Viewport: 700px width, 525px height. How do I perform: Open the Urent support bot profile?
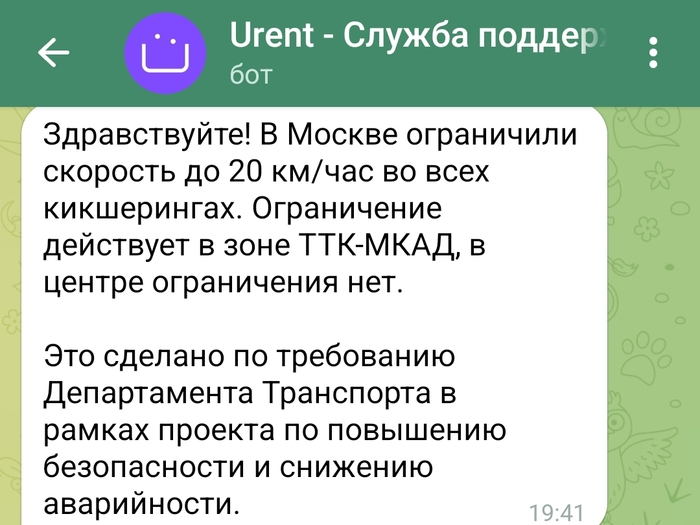[420, 52]
